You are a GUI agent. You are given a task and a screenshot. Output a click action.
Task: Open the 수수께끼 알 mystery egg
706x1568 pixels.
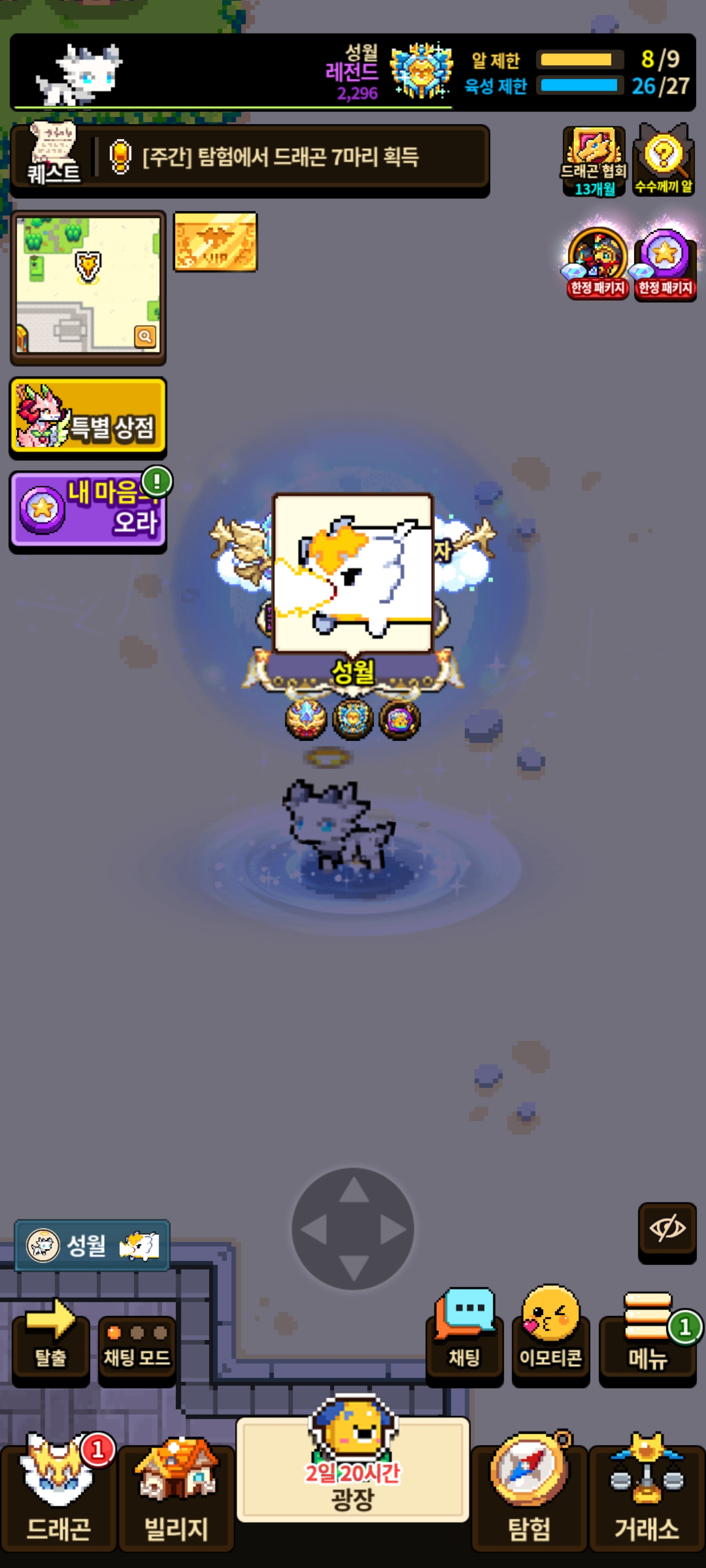click(663, 160)
